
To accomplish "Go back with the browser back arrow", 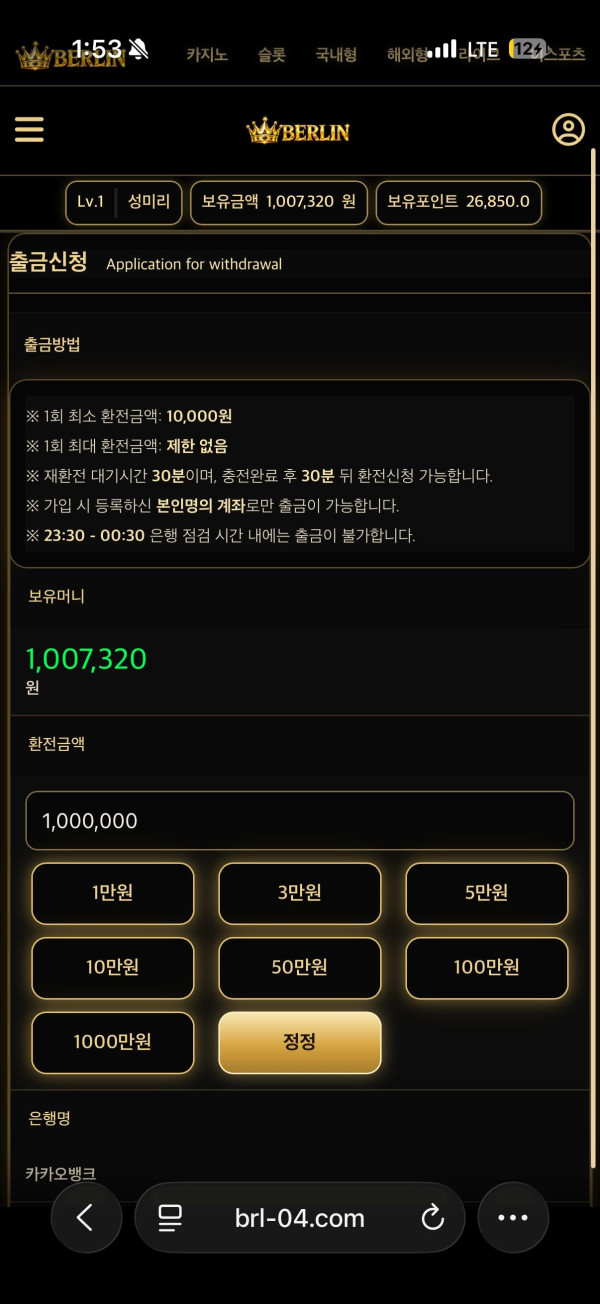I will (x=86, y=1217).
